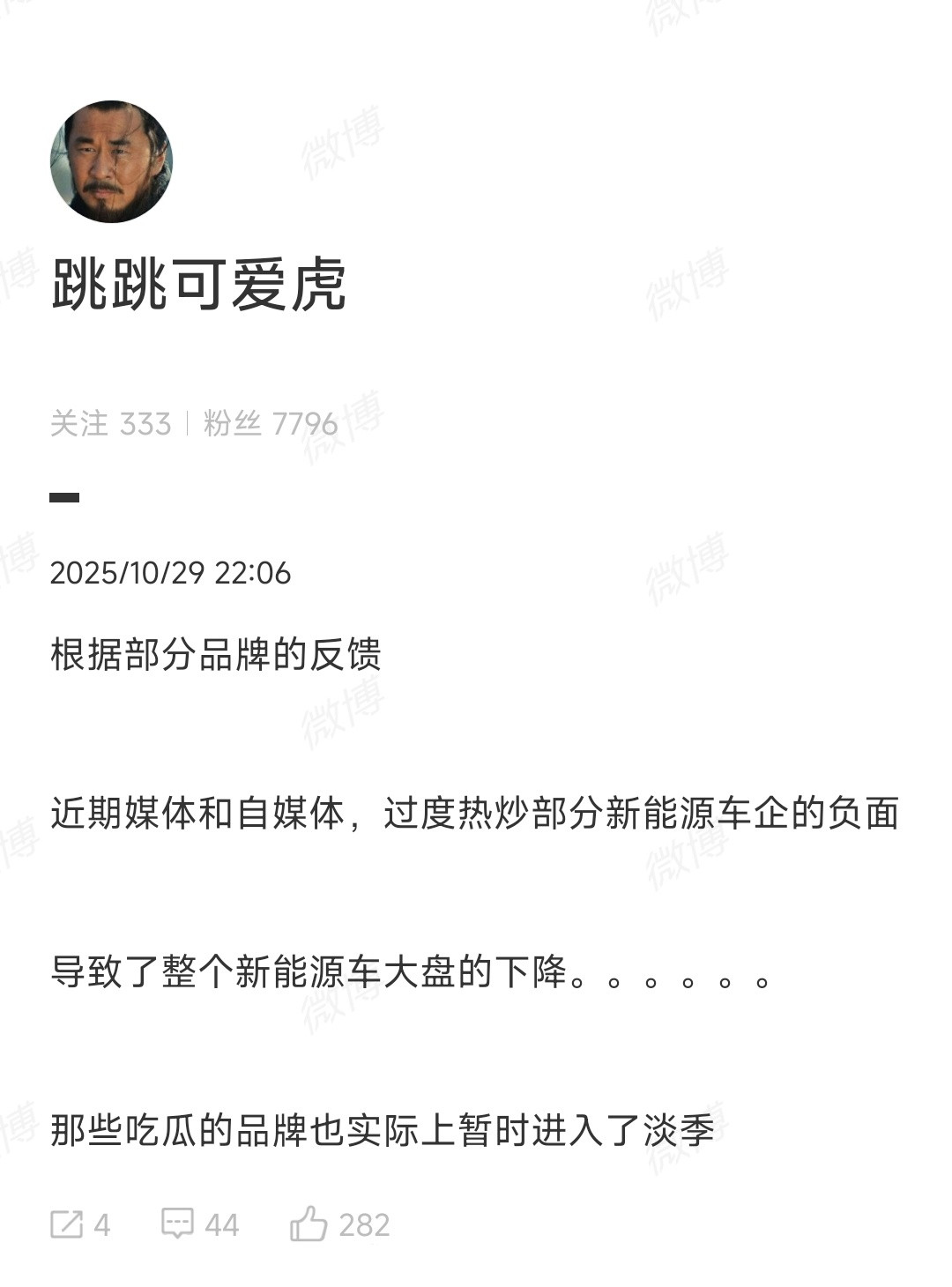The height and width of the screenshot is (1287, 952).
Task: Click the comment count 44
Action: pyautogui.click(x=221, y=1222)
